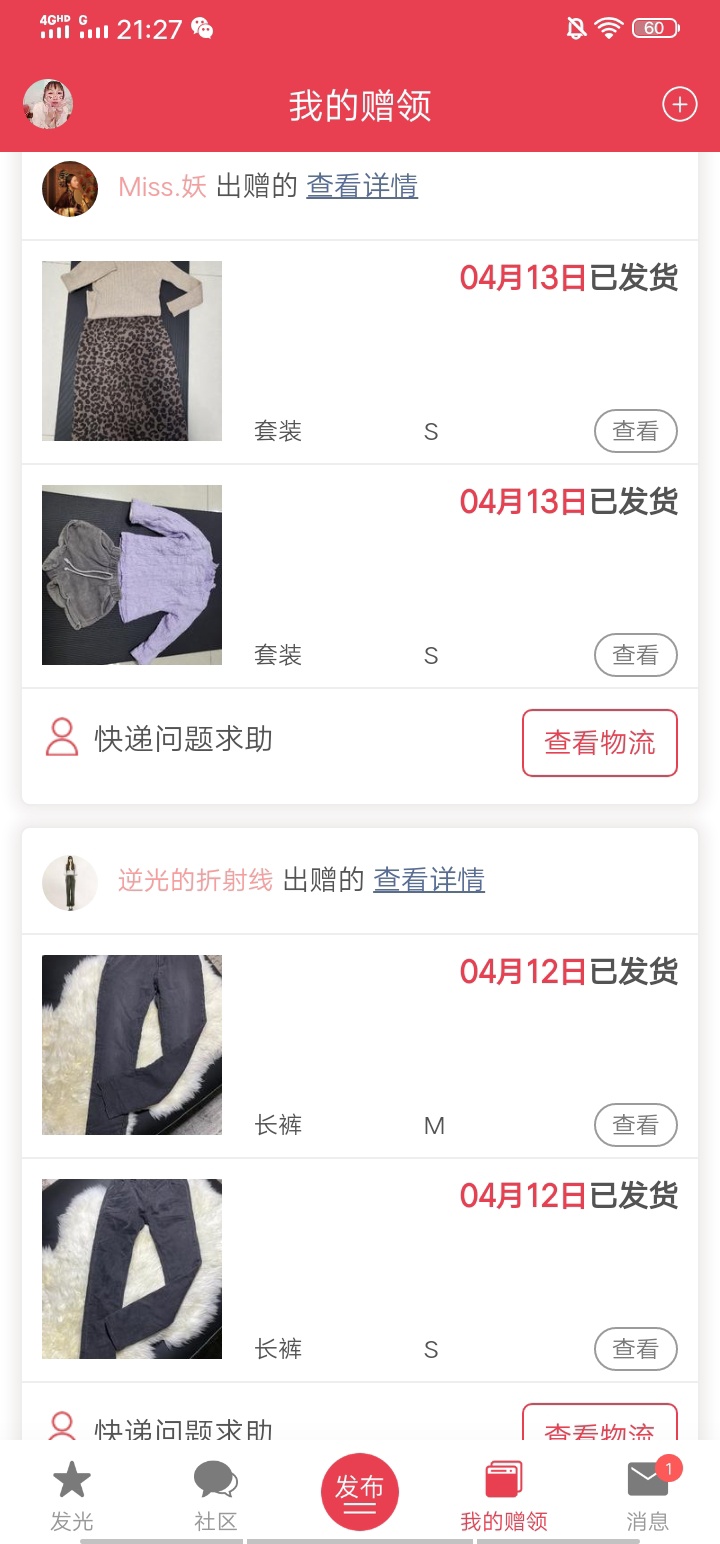Open the purple top outfit photo
Viewport: 720px width, 1544px height.
click(x=132, y=575)
